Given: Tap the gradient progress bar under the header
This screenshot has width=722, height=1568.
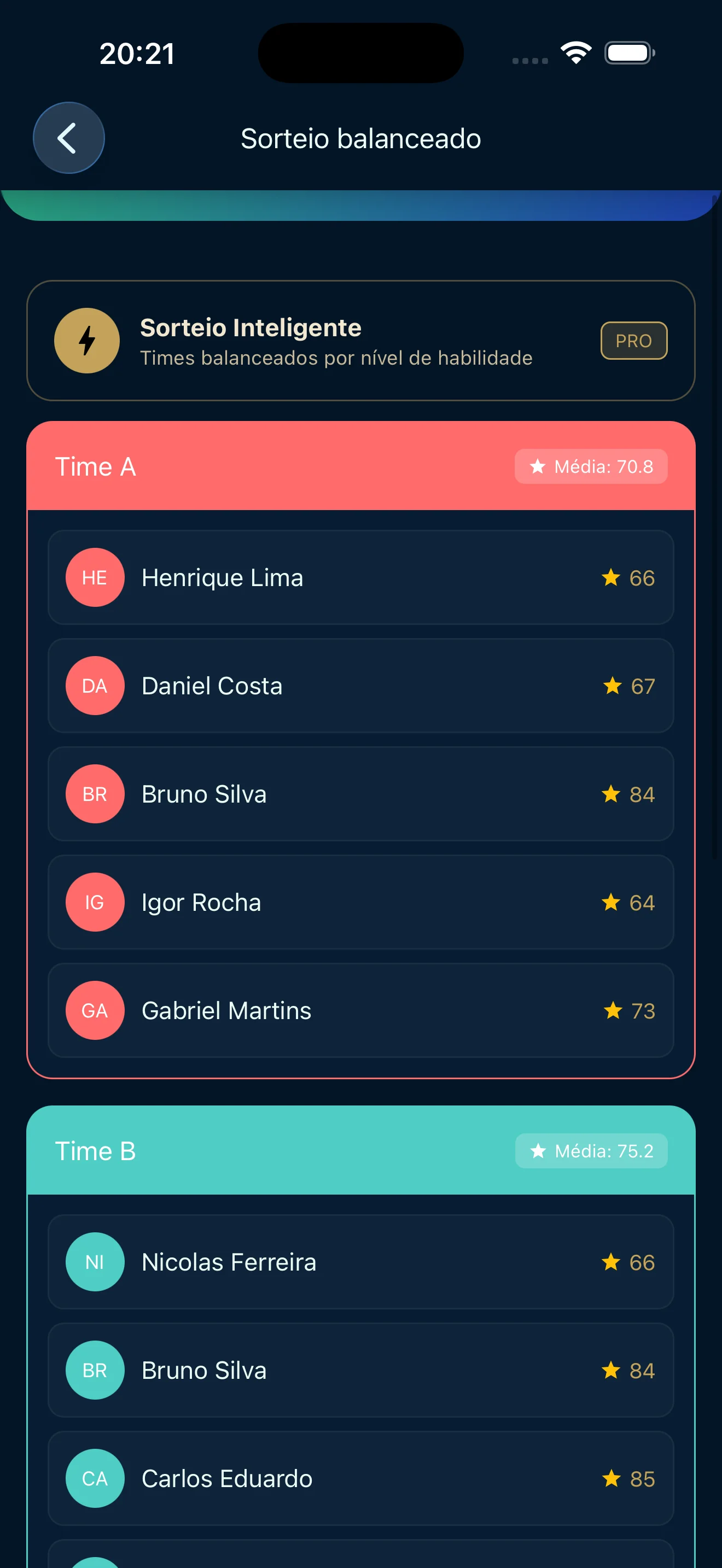Looking at the screenshot, I should [x=361, y=201].
